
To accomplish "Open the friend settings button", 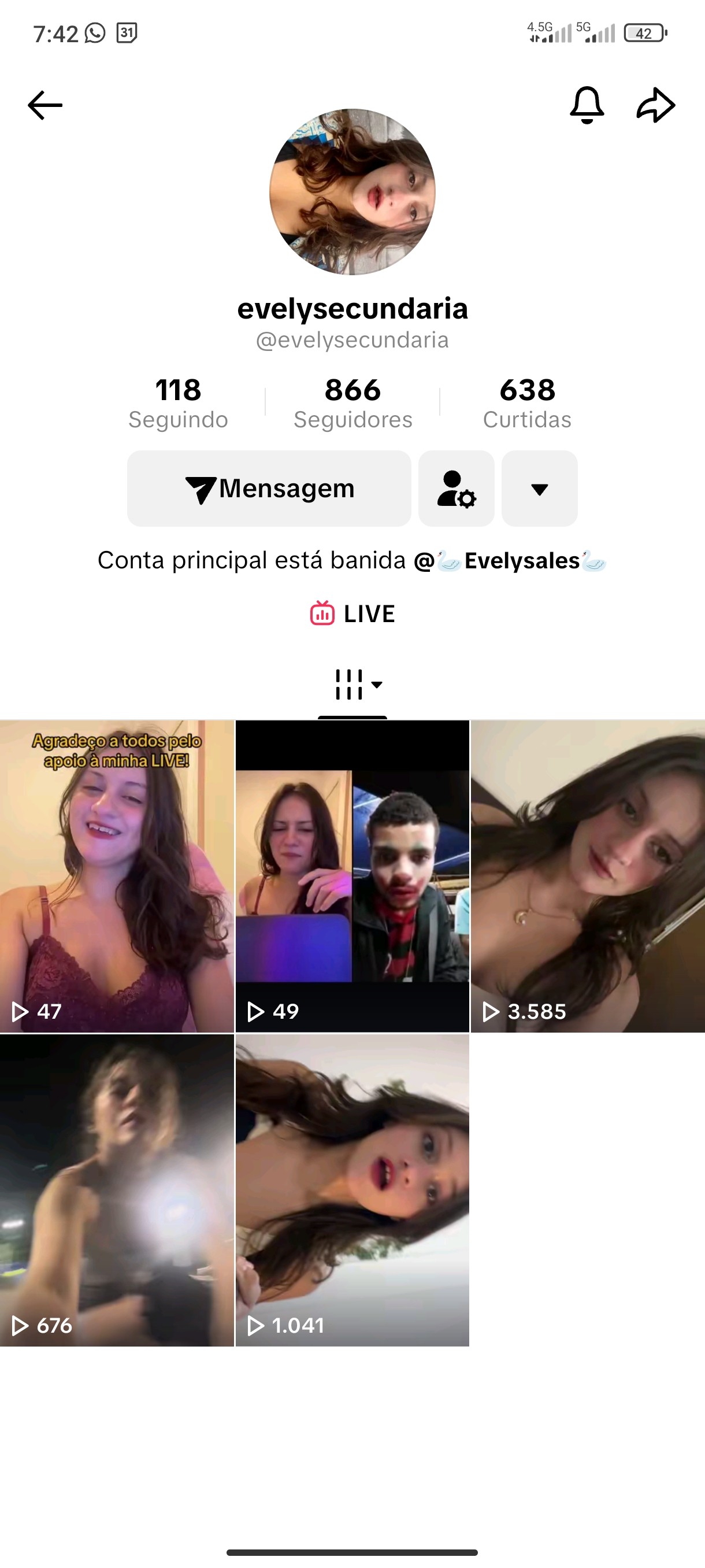I will [456, 488].
